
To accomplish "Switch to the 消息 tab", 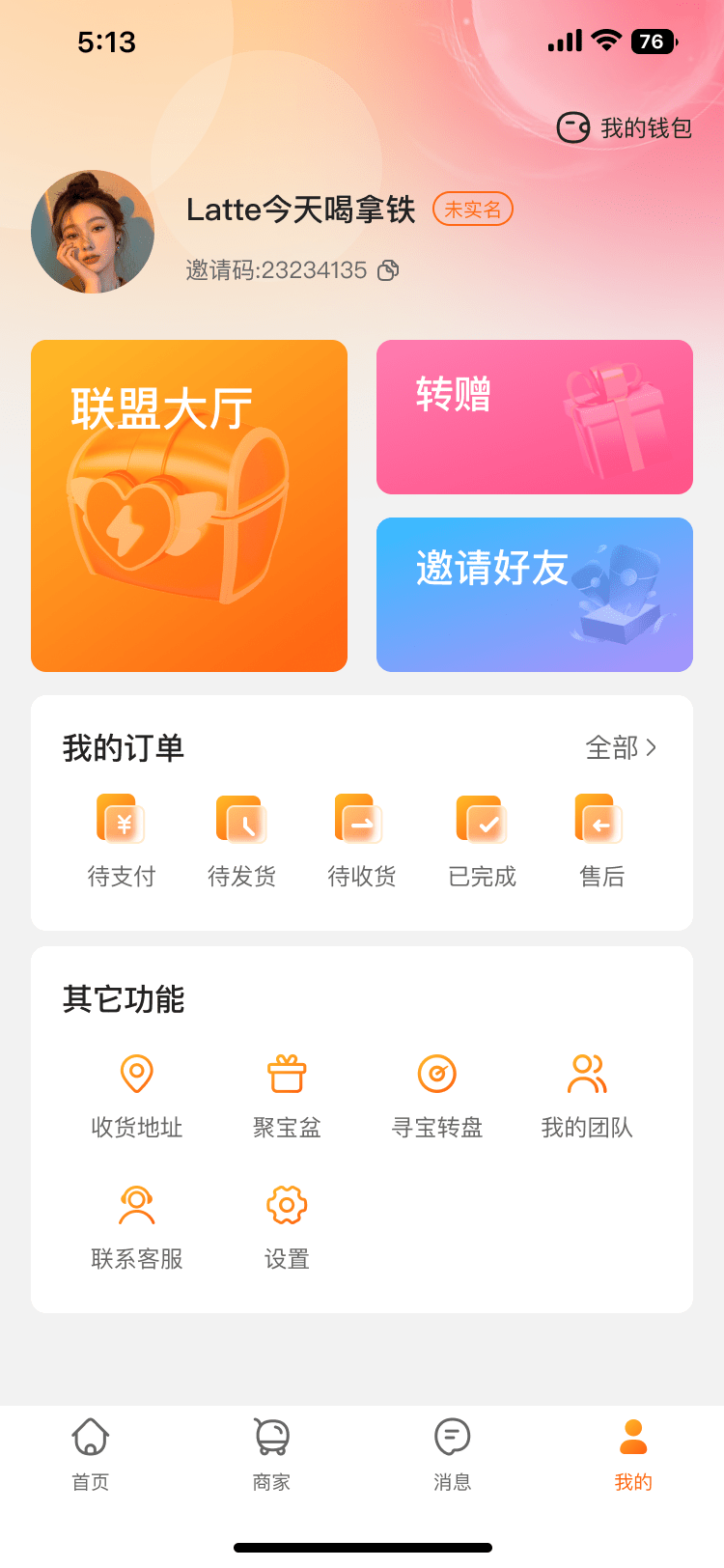I will point(452,1453).
